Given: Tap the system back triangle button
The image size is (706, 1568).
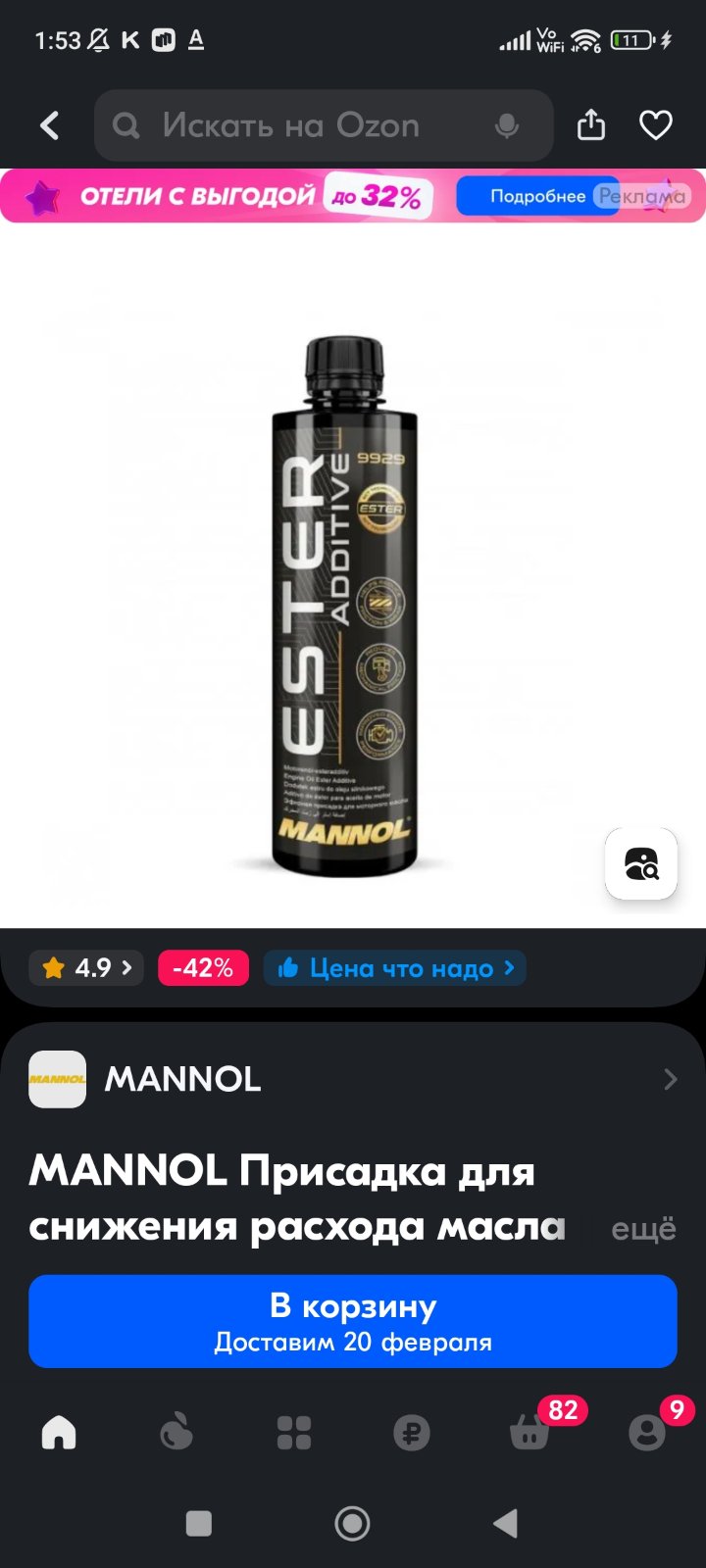Looking at the screenshot, I should [505, 1523].
